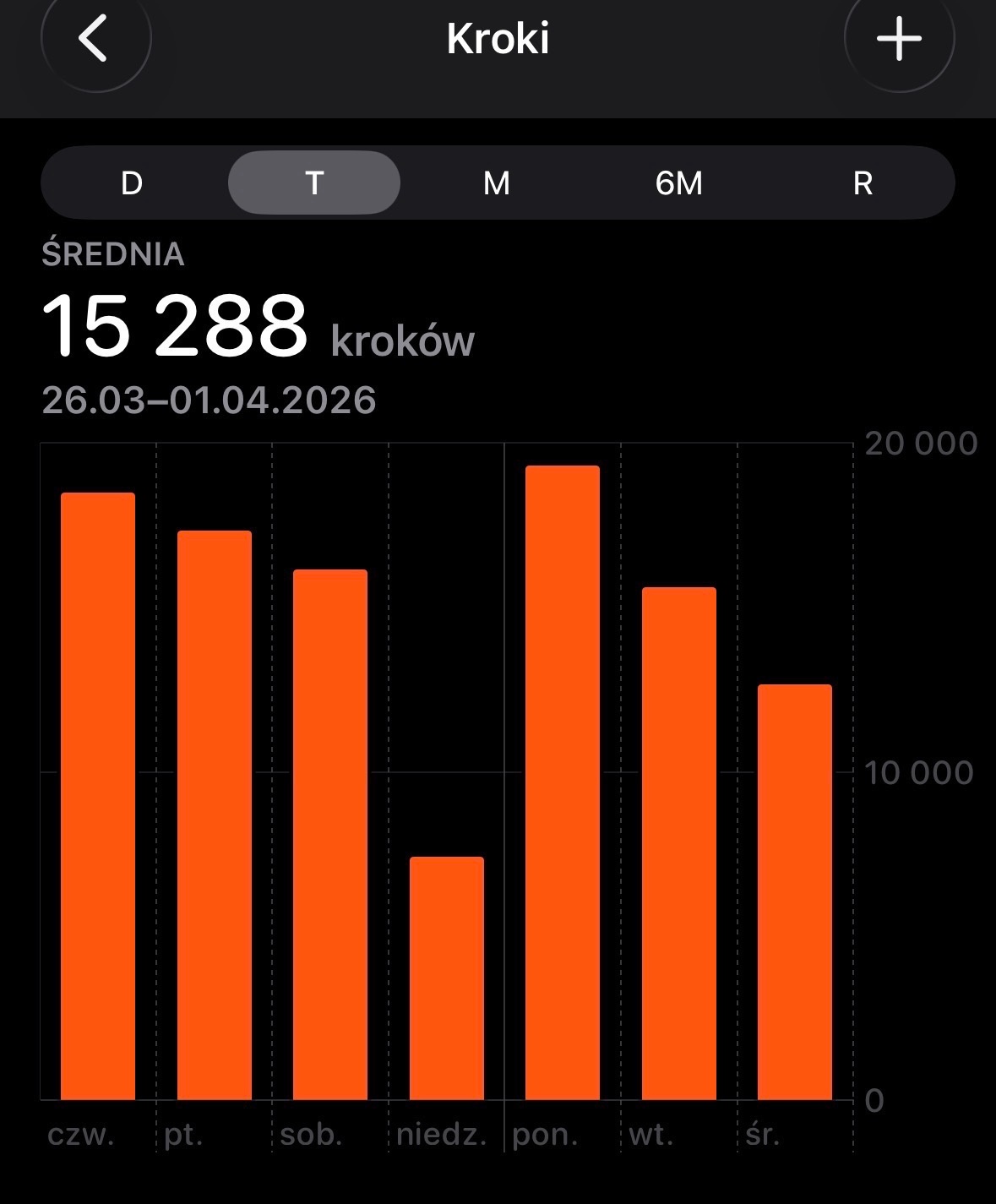The height and width of the screenshot is (1204, 996).
Task: Tap the pon. bar in the chart
Action: coord(563,782)
